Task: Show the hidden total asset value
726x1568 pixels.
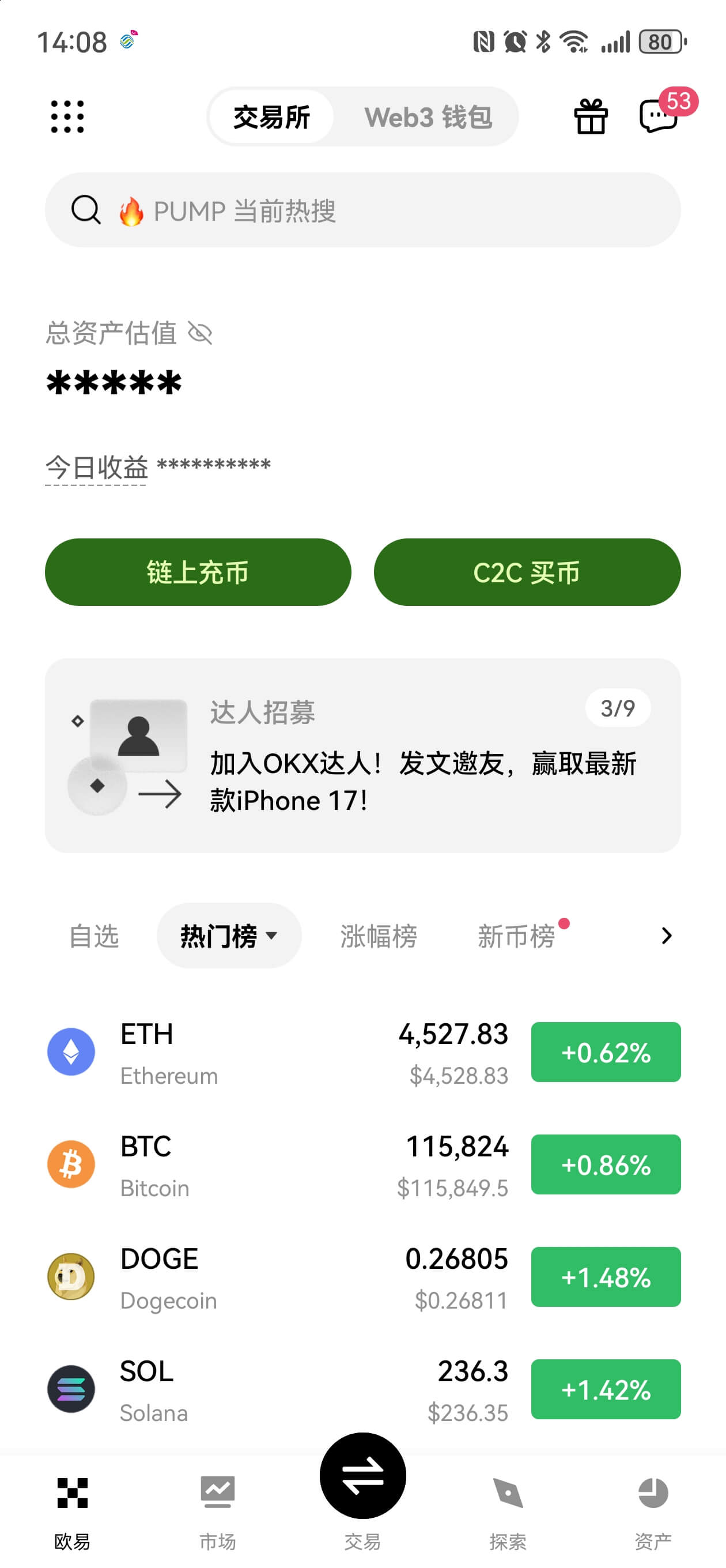Action: click(200, 333)
